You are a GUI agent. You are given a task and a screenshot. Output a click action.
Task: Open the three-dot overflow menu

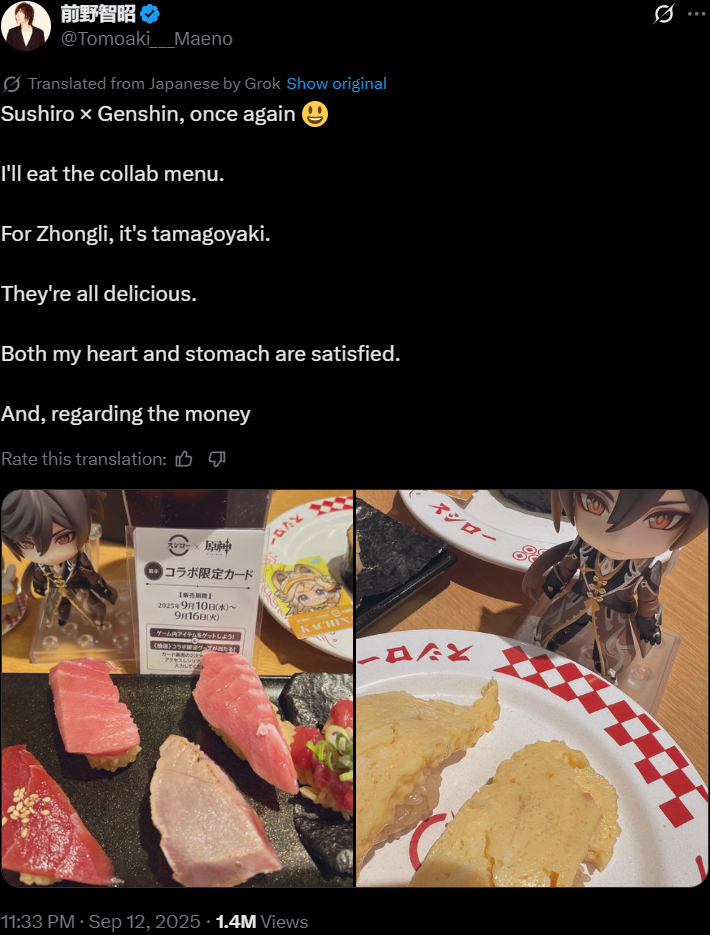(696, 14)
